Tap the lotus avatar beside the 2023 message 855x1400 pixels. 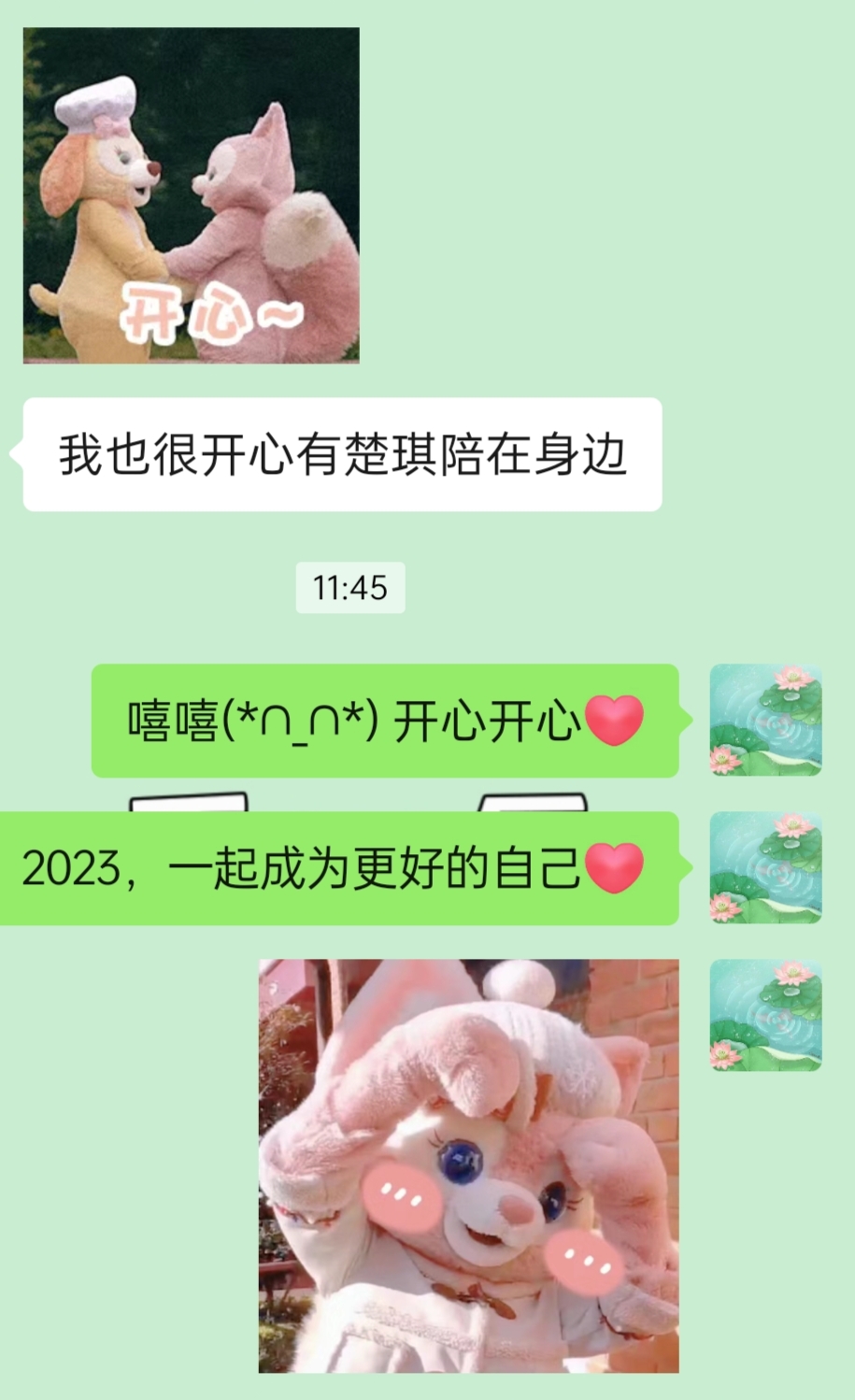765,868
